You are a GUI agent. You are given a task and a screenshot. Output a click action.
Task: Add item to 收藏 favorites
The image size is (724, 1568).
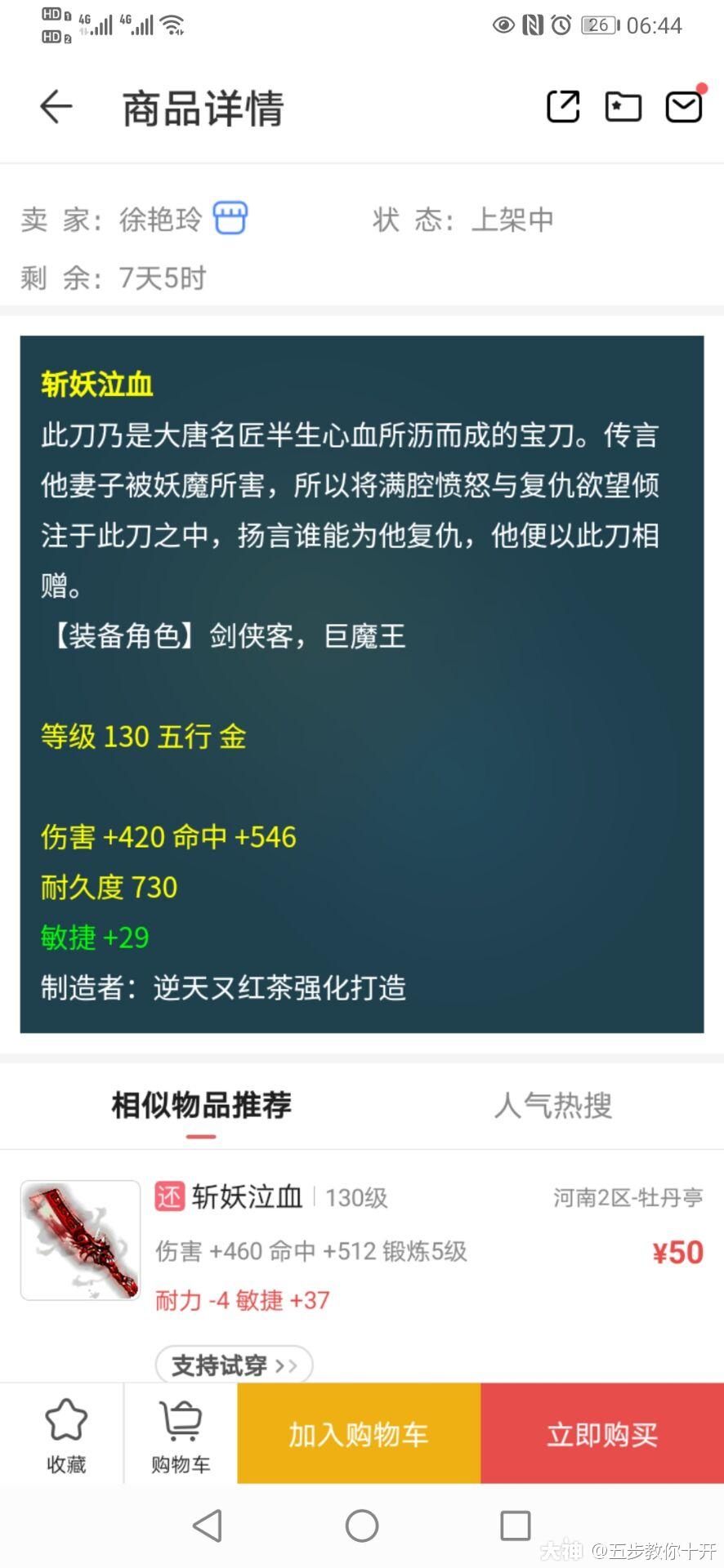click(x=65, y=1434)
